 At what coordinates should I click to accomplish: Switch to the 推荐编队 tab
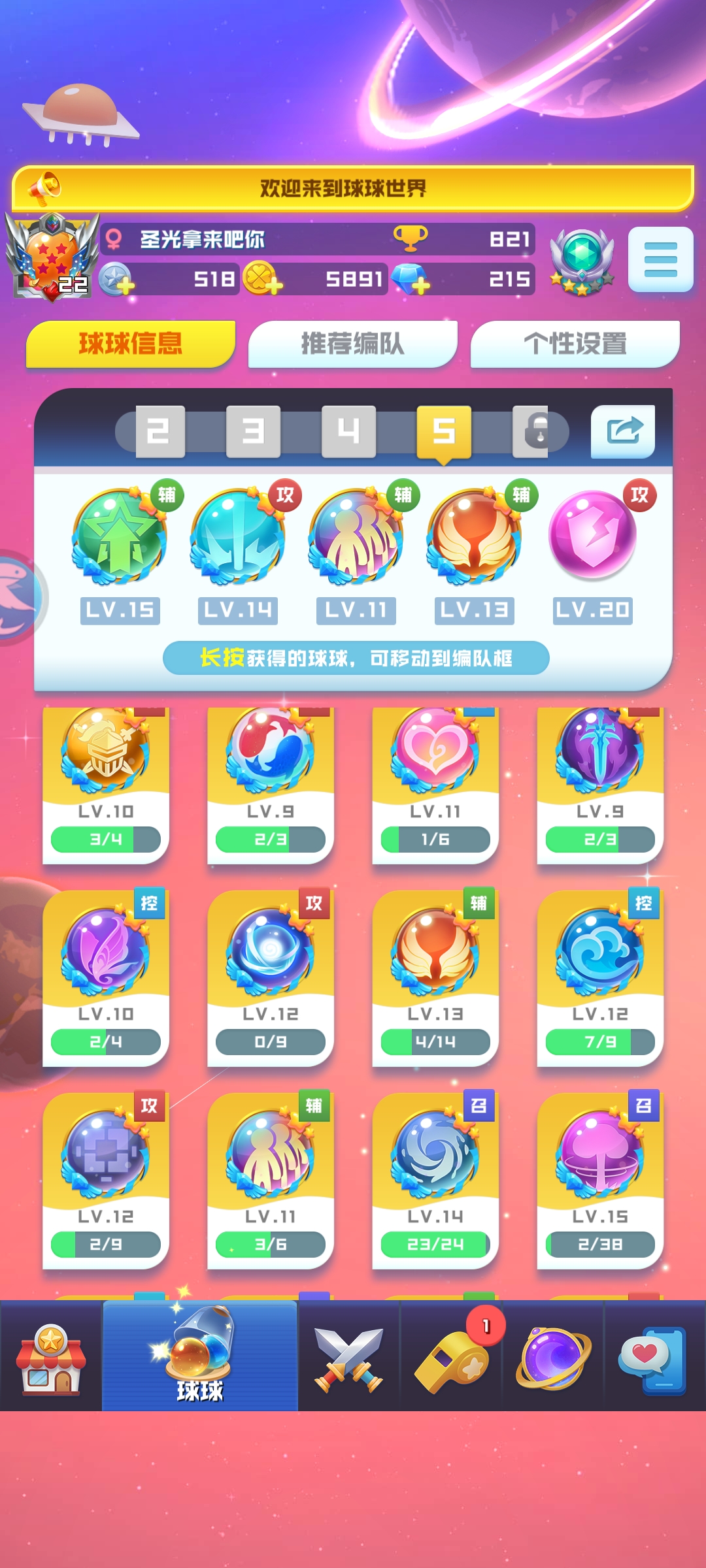pos(352,344)
